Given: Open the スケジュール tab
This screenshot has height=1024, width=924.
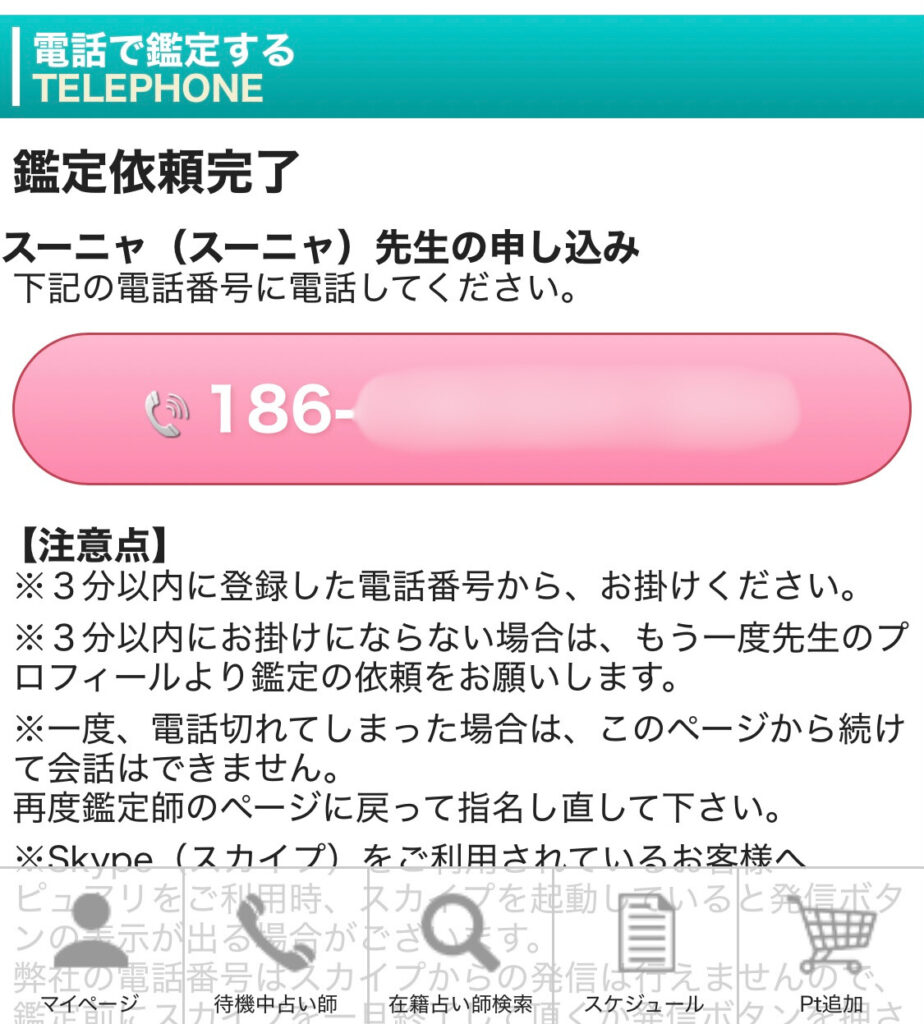Looking at the screenshot, I should click(x=645, y=950).
